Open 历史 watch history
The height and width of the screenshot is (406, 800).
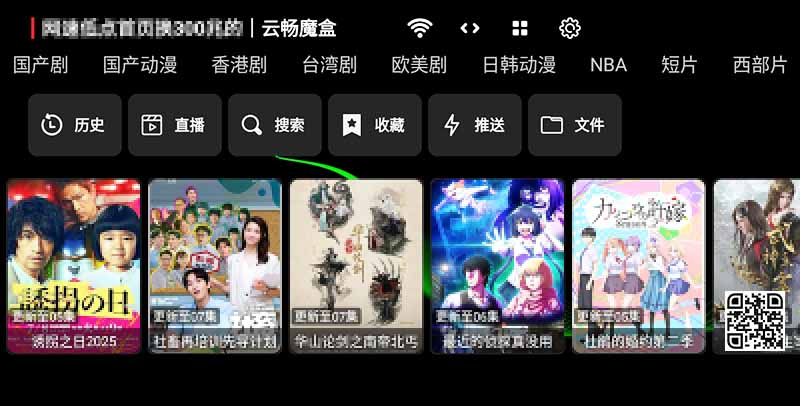click(x=75, y=125)
